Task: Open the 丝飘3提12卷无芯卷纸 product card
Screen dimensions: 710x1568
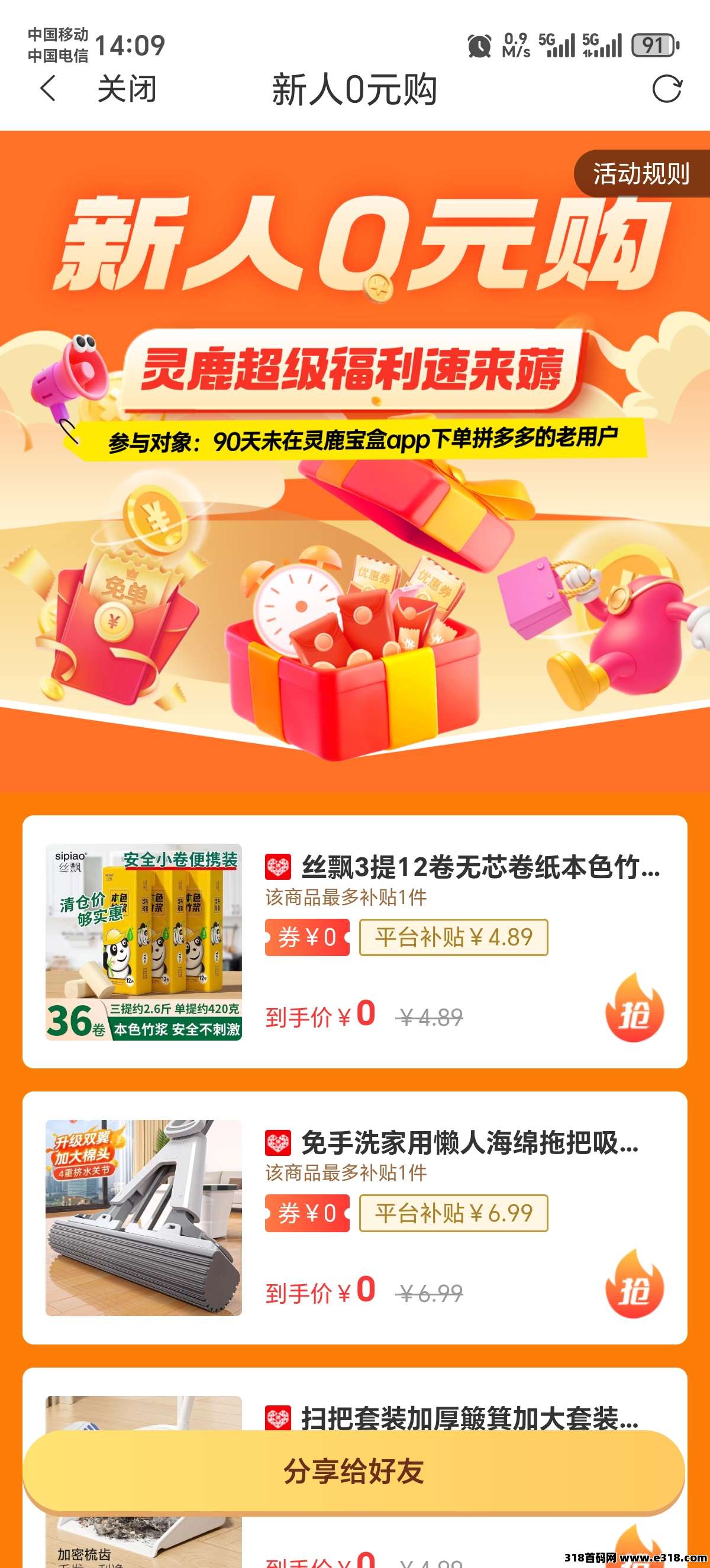Action: click(x=463, y=867)
